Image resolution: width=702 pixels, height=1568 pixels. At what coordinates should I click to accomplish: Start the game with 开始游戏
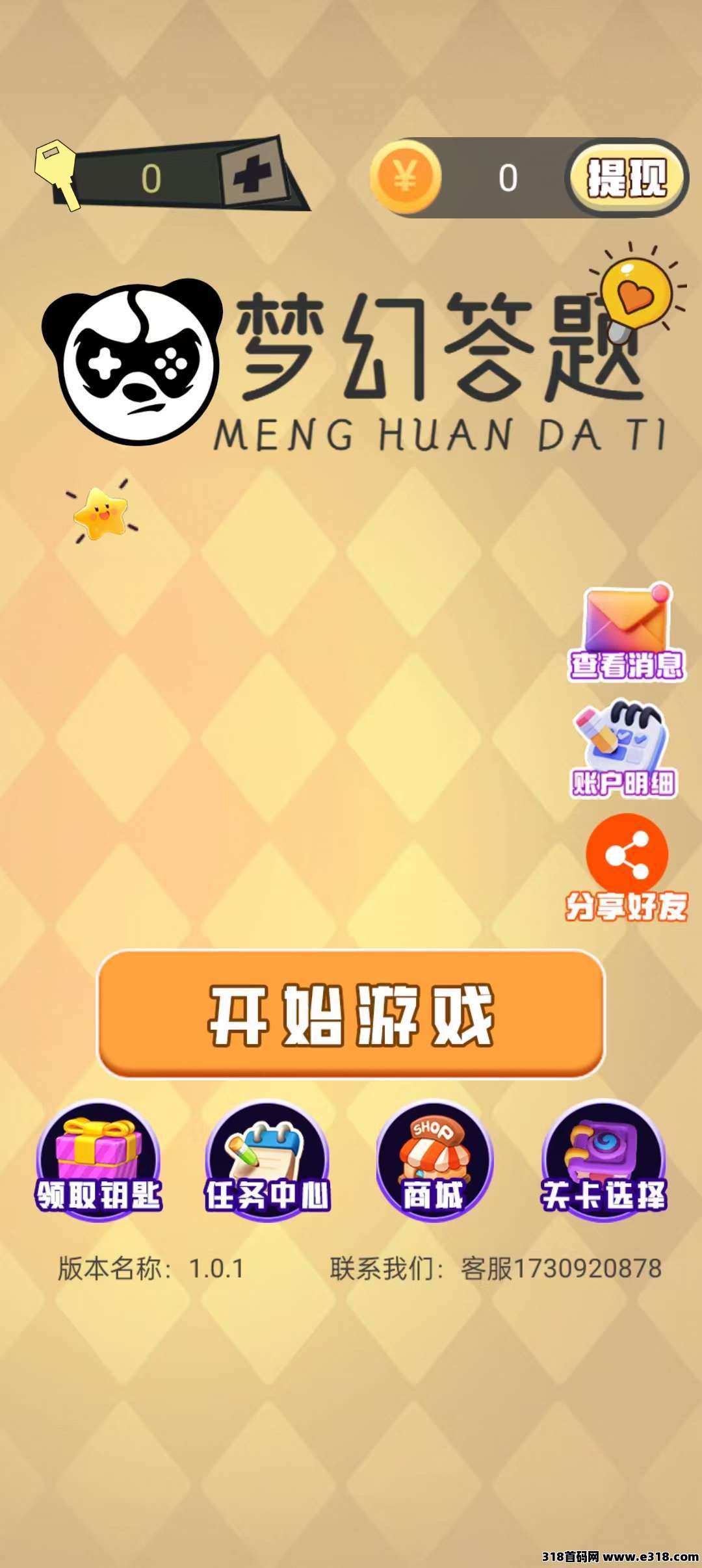[x=351, y=1013]
